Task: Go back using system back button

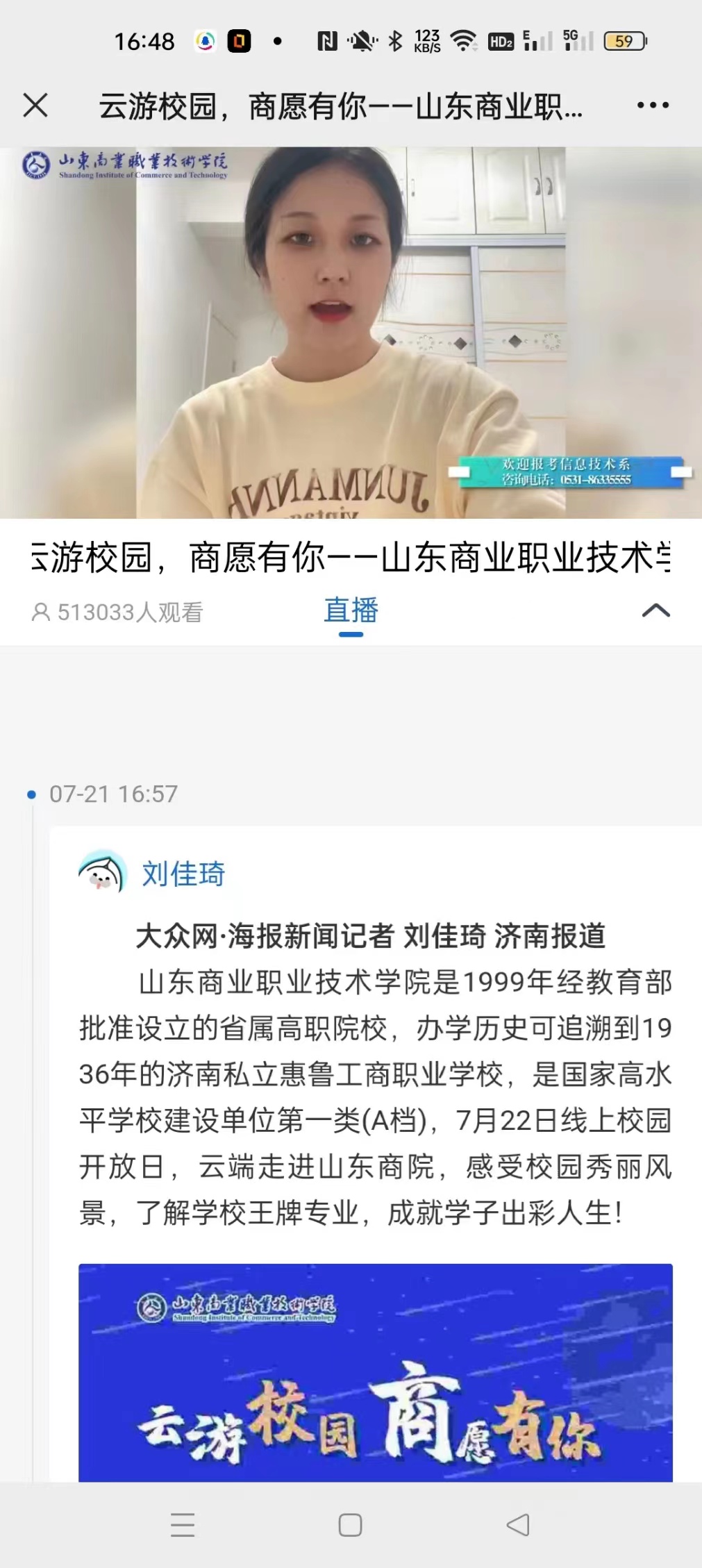Action: point(518,1525)
